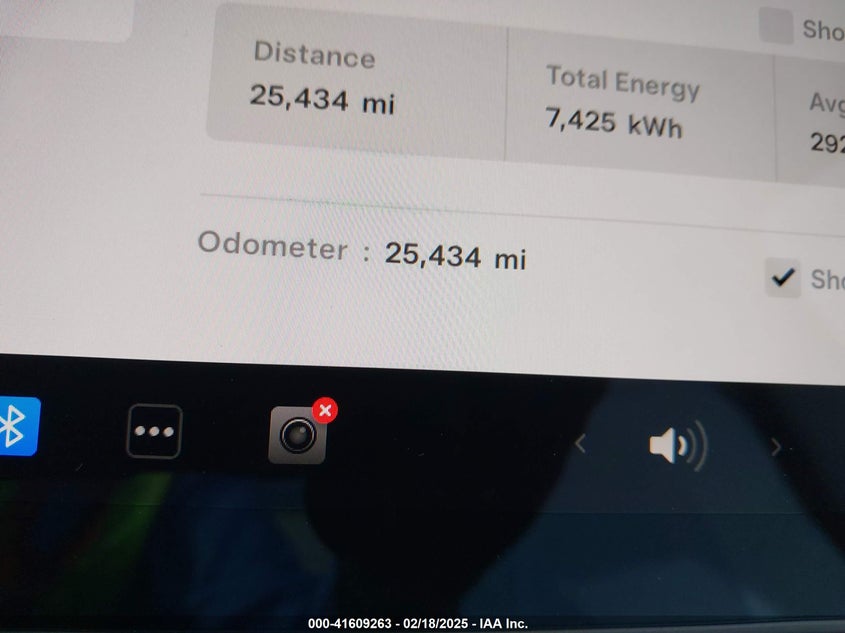Tick the unchecked box at top right
This screenshot has height=633, width=845.
776,25
